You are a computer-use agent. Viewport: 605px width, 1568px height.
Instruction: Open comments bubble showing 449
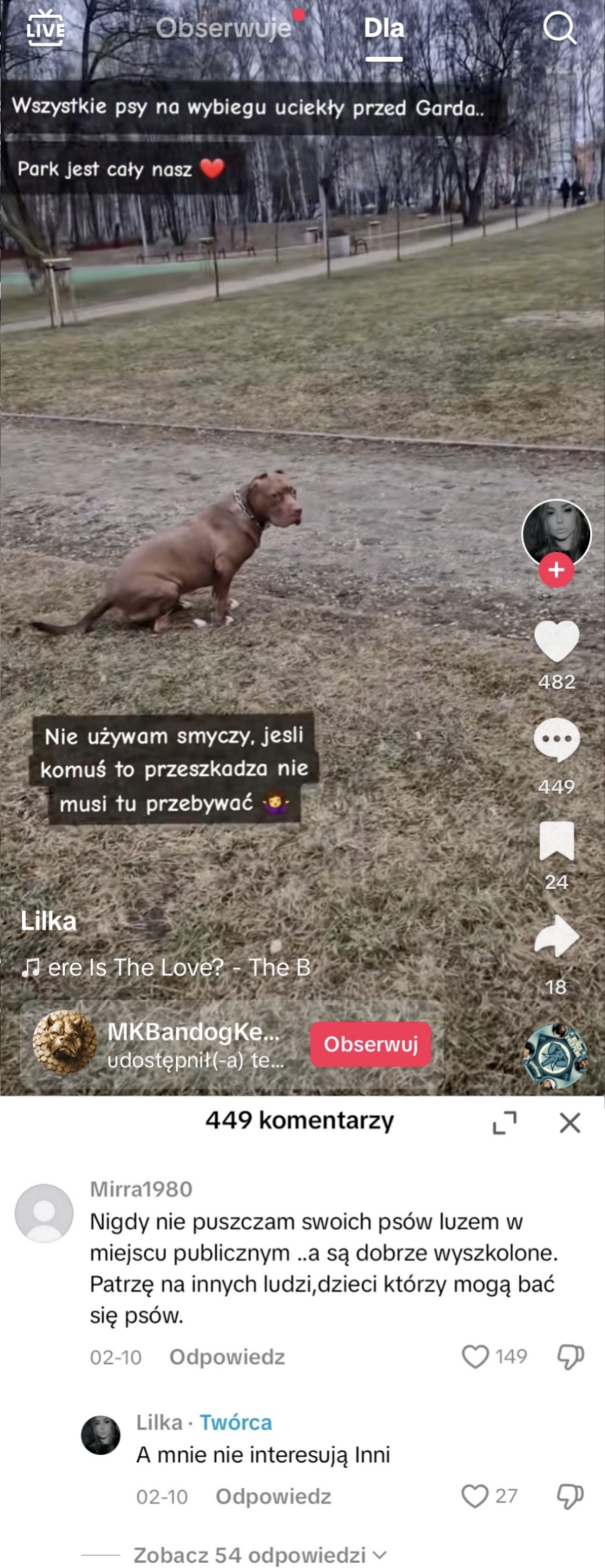[x=556, y=739]
